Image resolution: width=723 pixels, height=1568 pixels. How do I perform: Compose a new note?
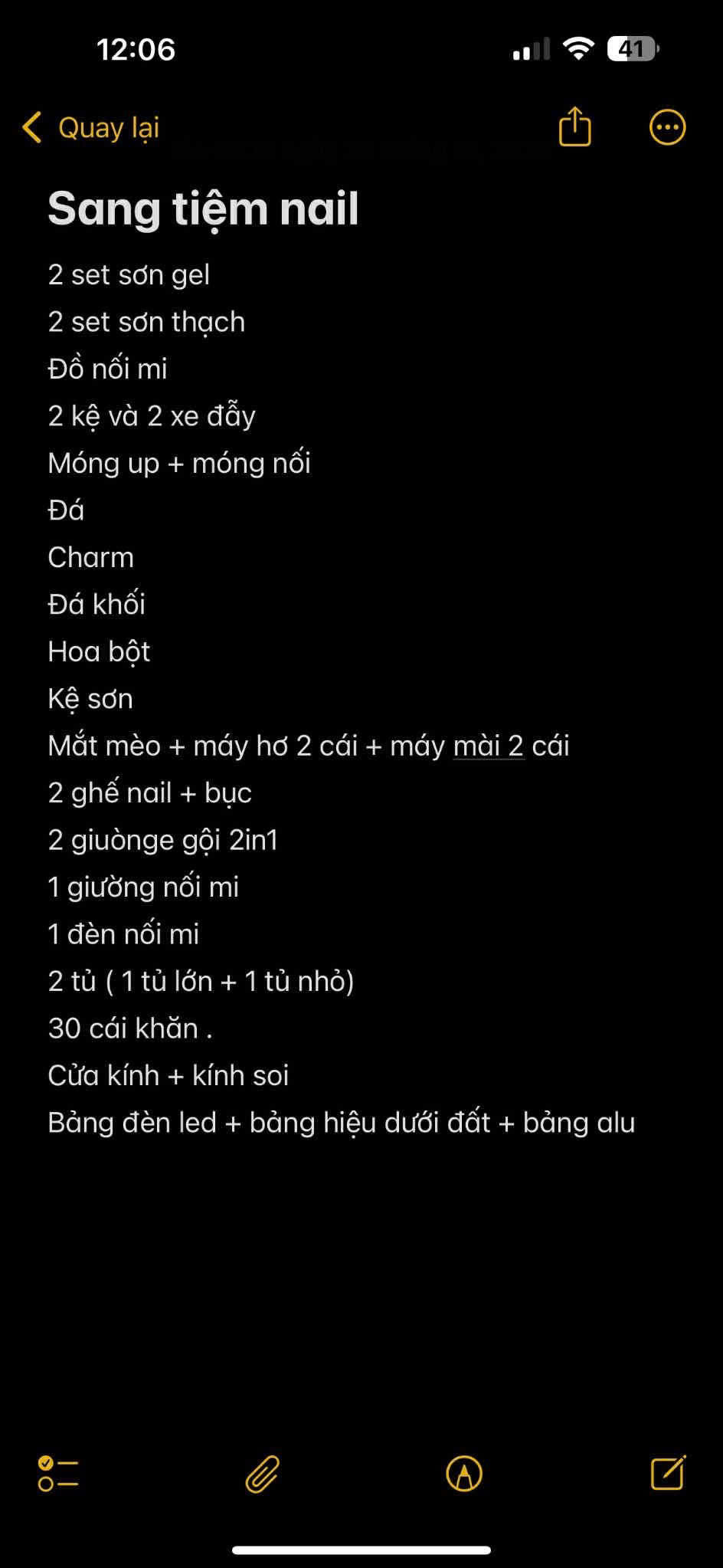[667, 1471]
